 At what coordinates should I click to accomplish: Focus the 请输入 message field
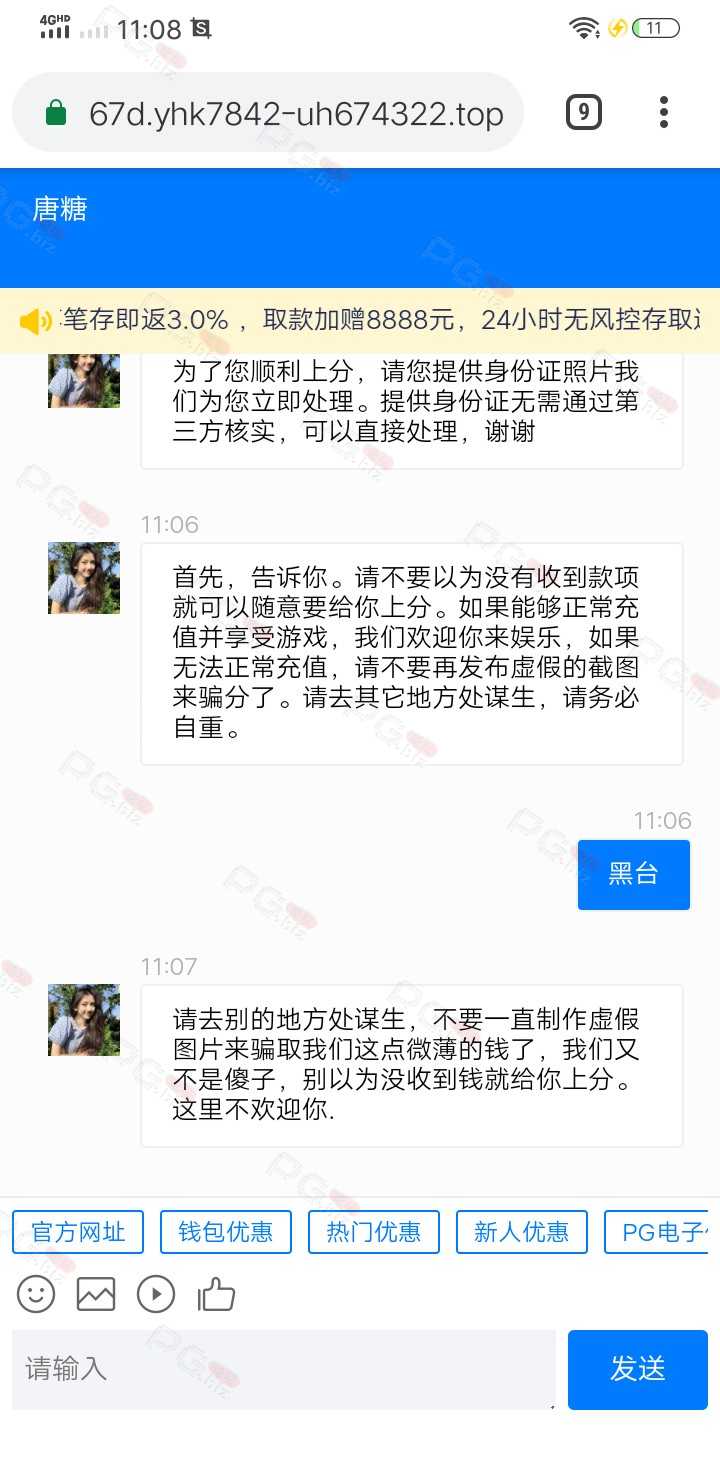[x=284, y=1369]
